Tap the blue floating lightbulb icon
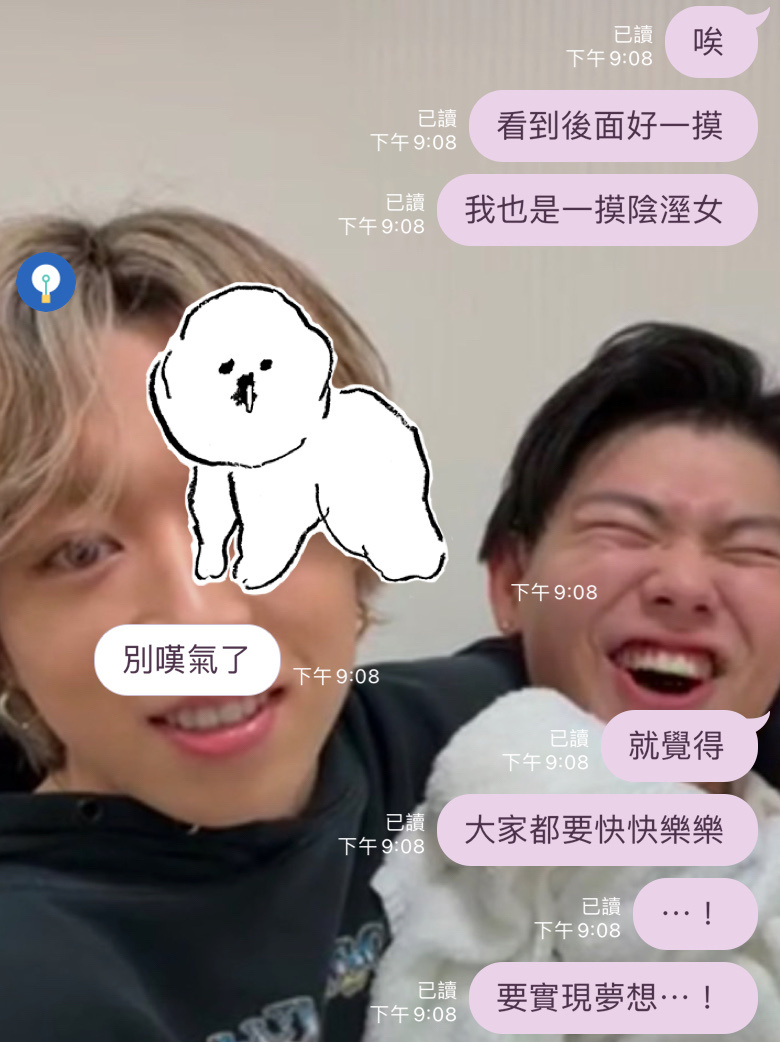Image resolution: width=780 pixels, height=1042 pixels. tap(46, 282)
